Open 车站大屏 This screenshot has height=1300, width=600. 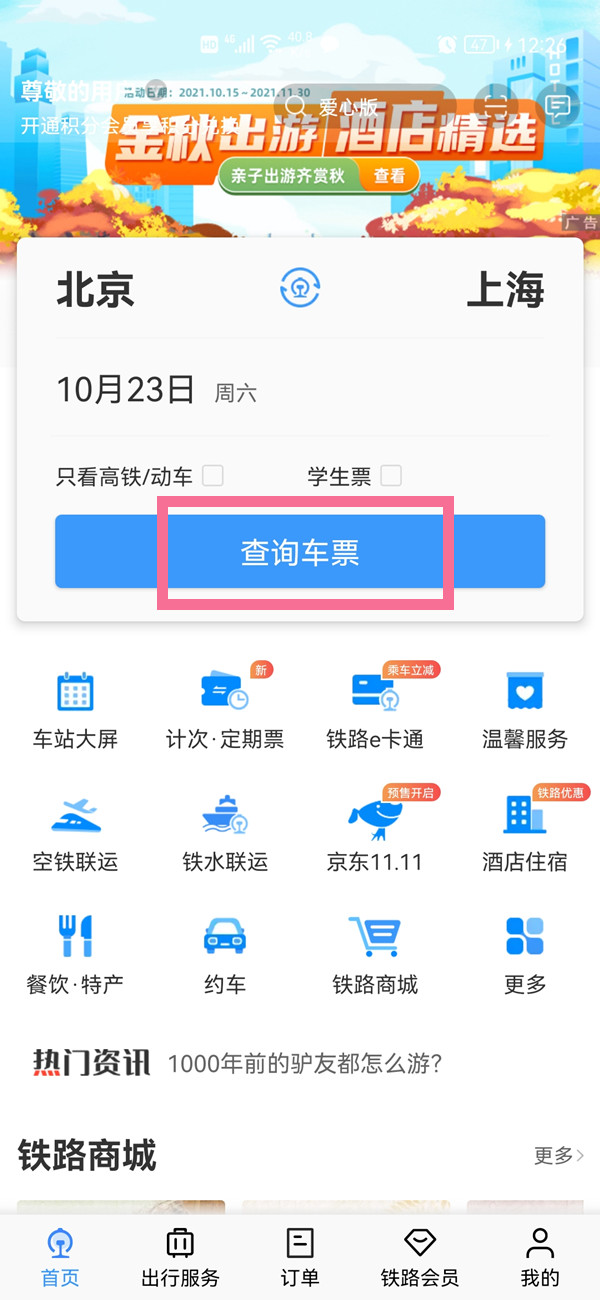[75, 710]
